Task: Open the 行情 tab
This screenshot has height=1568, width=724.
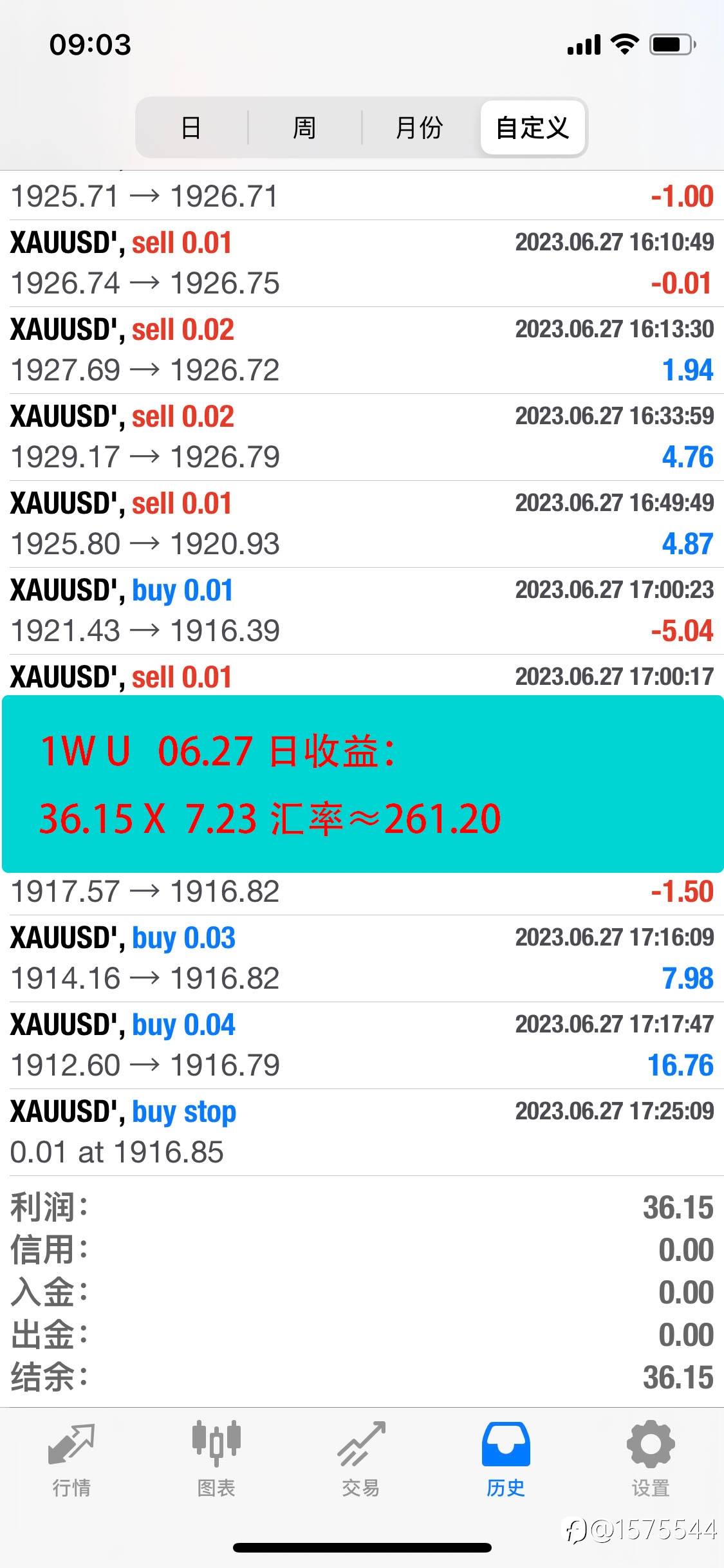Action: click(x=71, y=1460)
